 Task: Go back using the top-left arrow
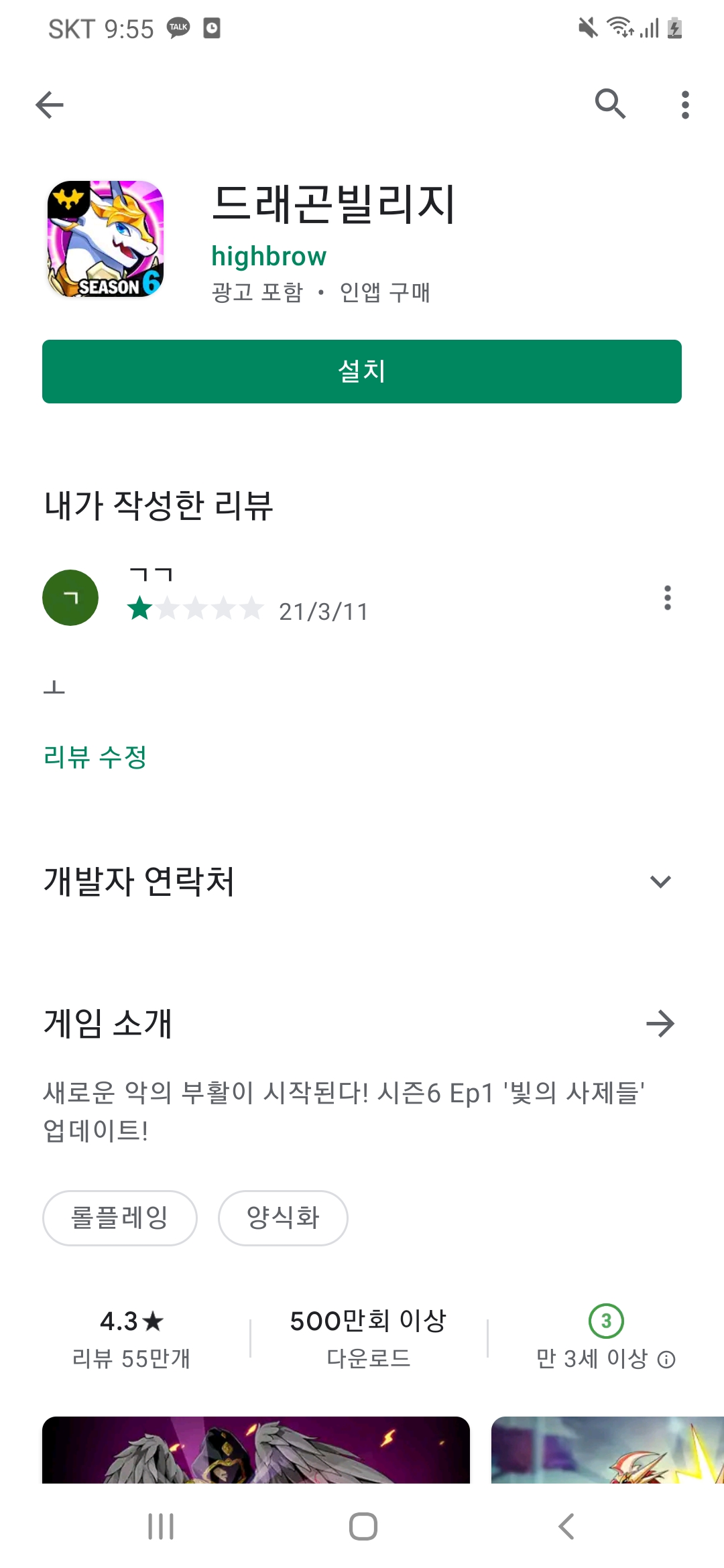pos(50,105)
